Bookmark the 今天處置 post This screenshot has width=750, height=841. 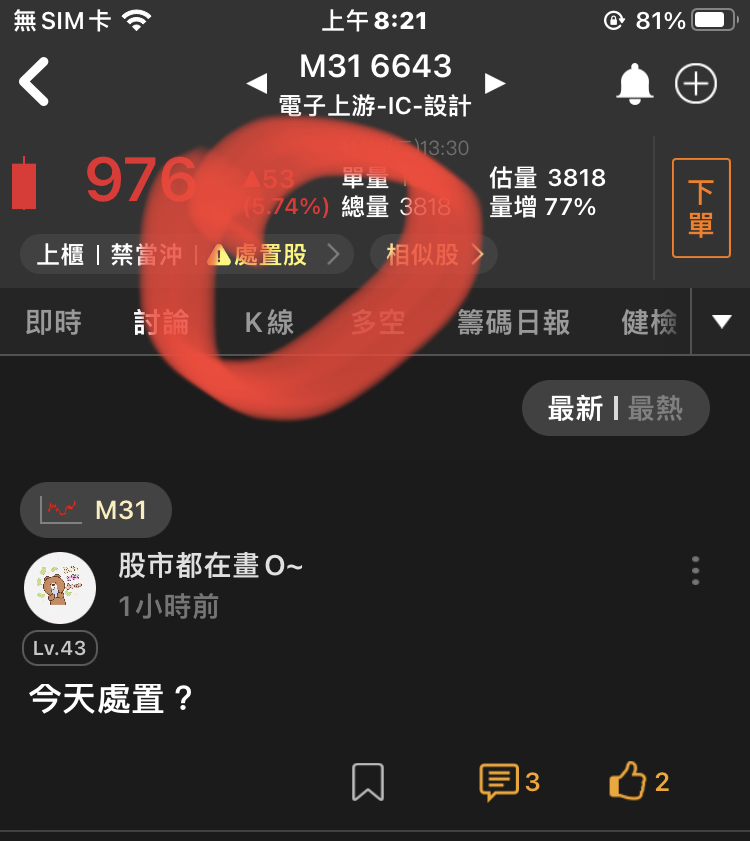tap(370, 783)
